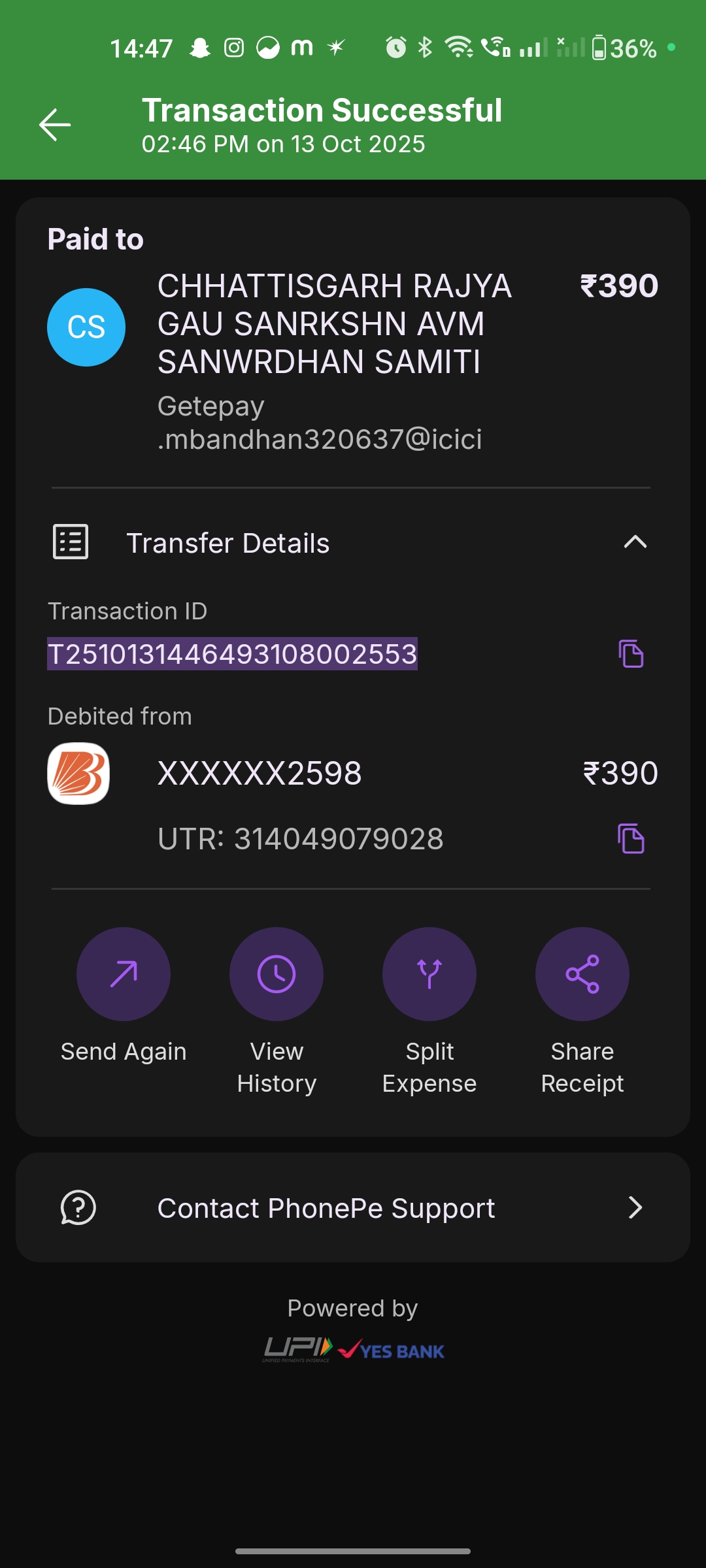This screenshot has width=706, height=1568.
Task: Go back using the top arrow
Action: pyautogui.click(x=55, y=125)
